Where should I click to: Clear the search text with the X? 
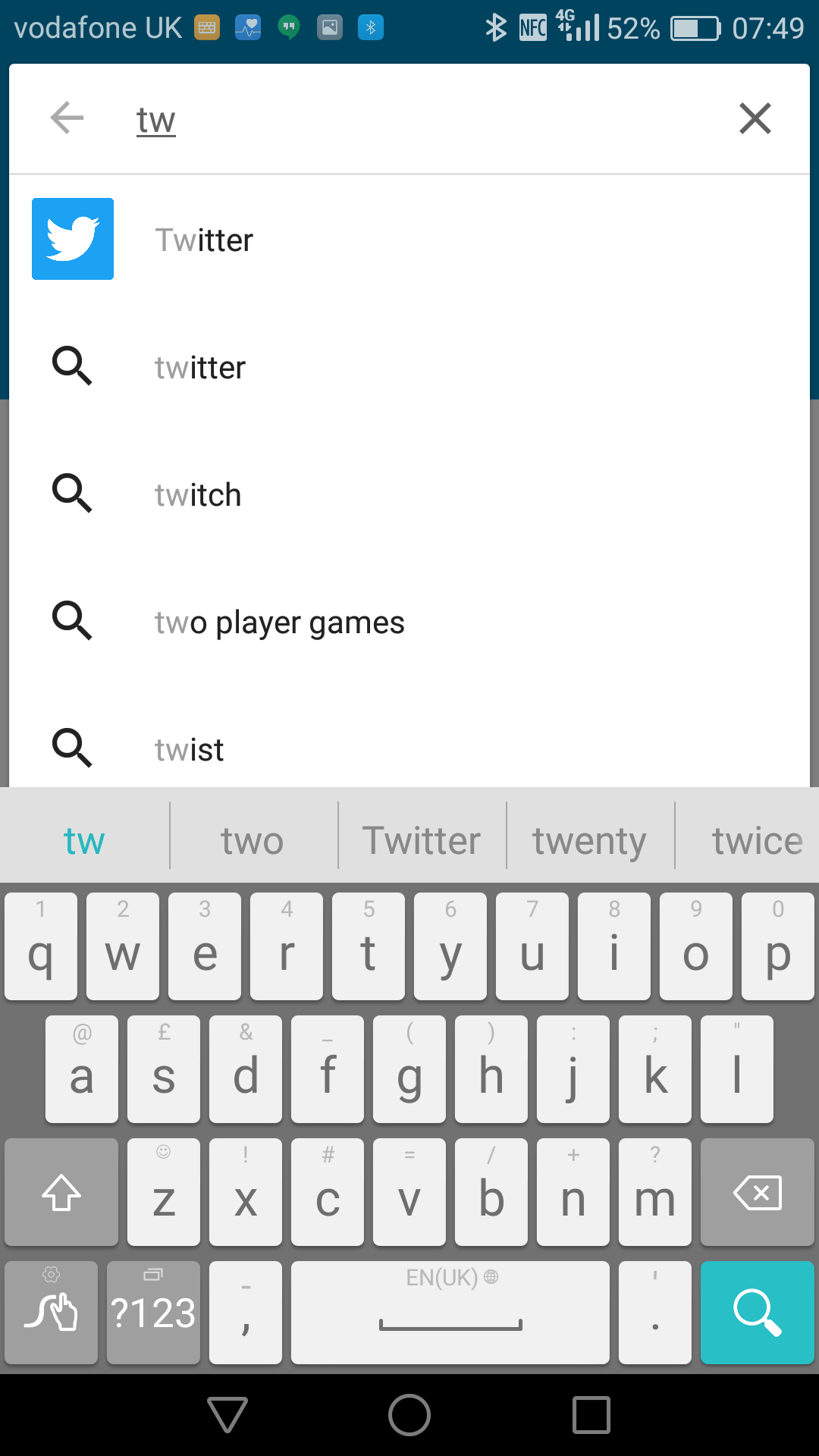[x=755, y=118]
